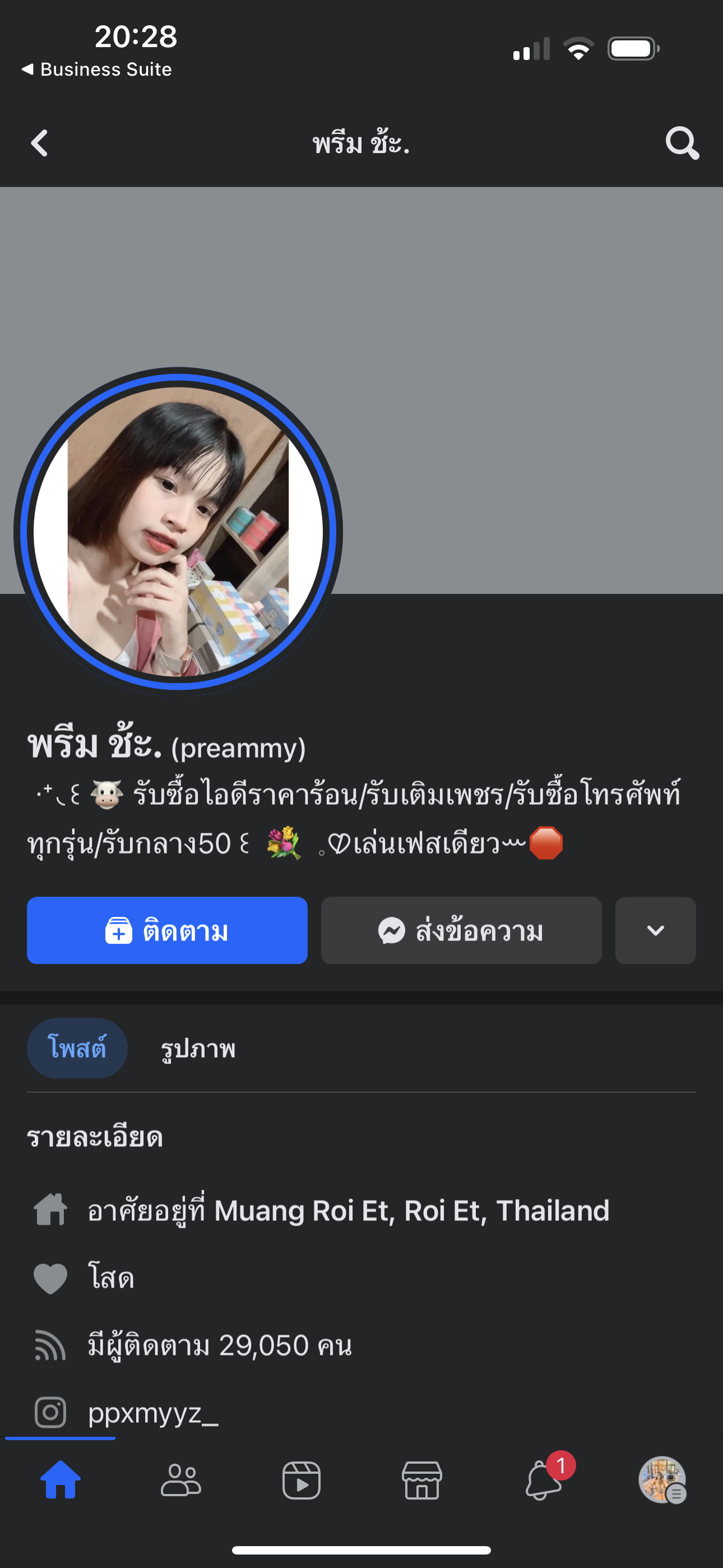The image size is (723, 1568).
Task: Go back from this profile
Action: click(40, 144)
